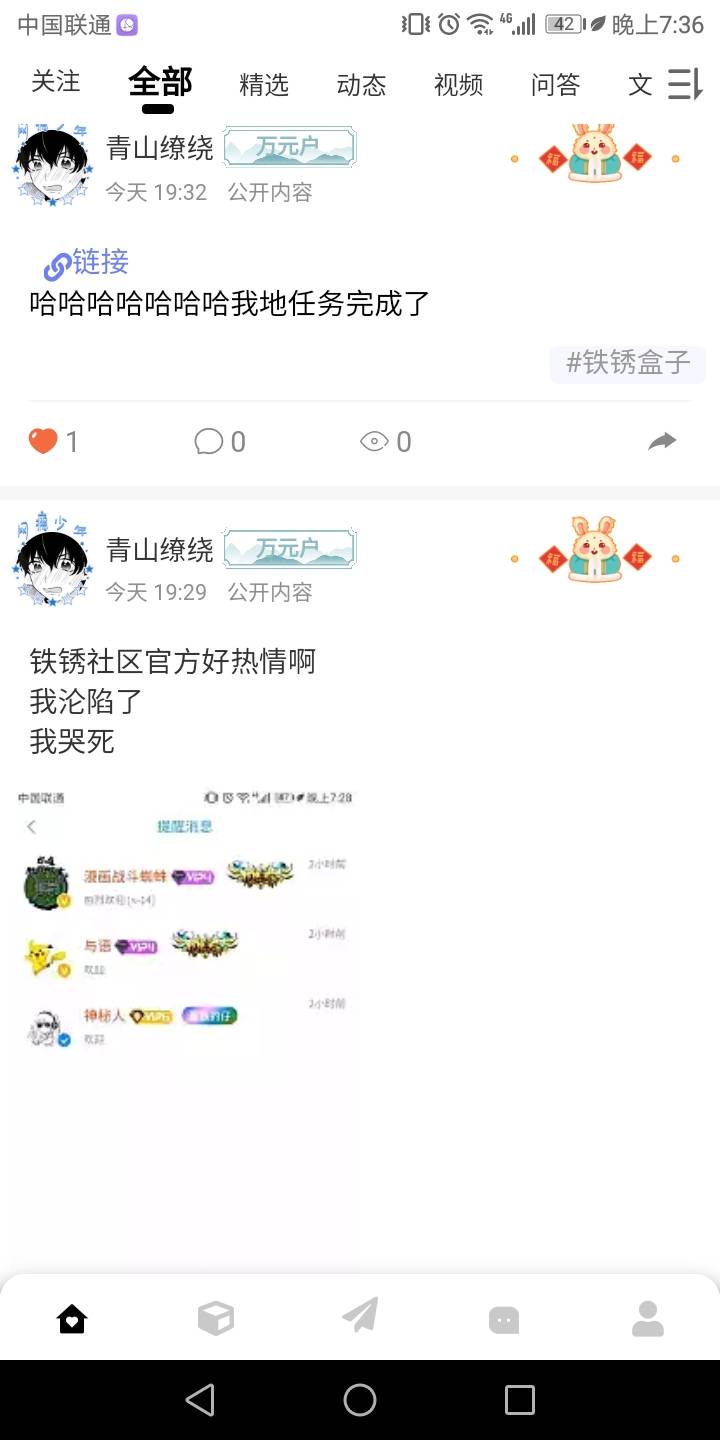
Task: Comment on the 任务完成了 post
Action: [209, 441]
